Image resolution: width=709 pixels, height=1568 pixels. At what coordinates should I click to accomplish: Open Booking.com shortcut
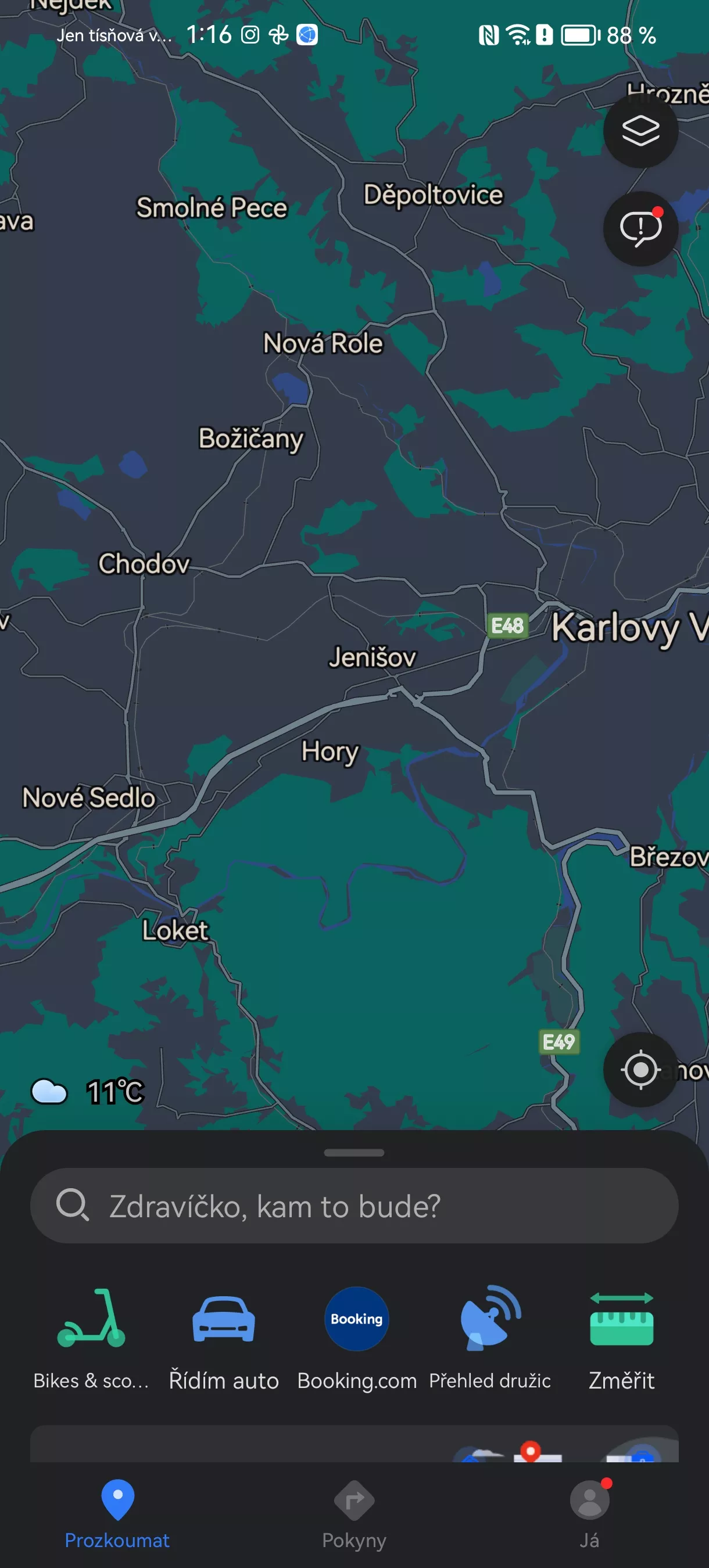pyautogui.click(x=357, y=1340)
